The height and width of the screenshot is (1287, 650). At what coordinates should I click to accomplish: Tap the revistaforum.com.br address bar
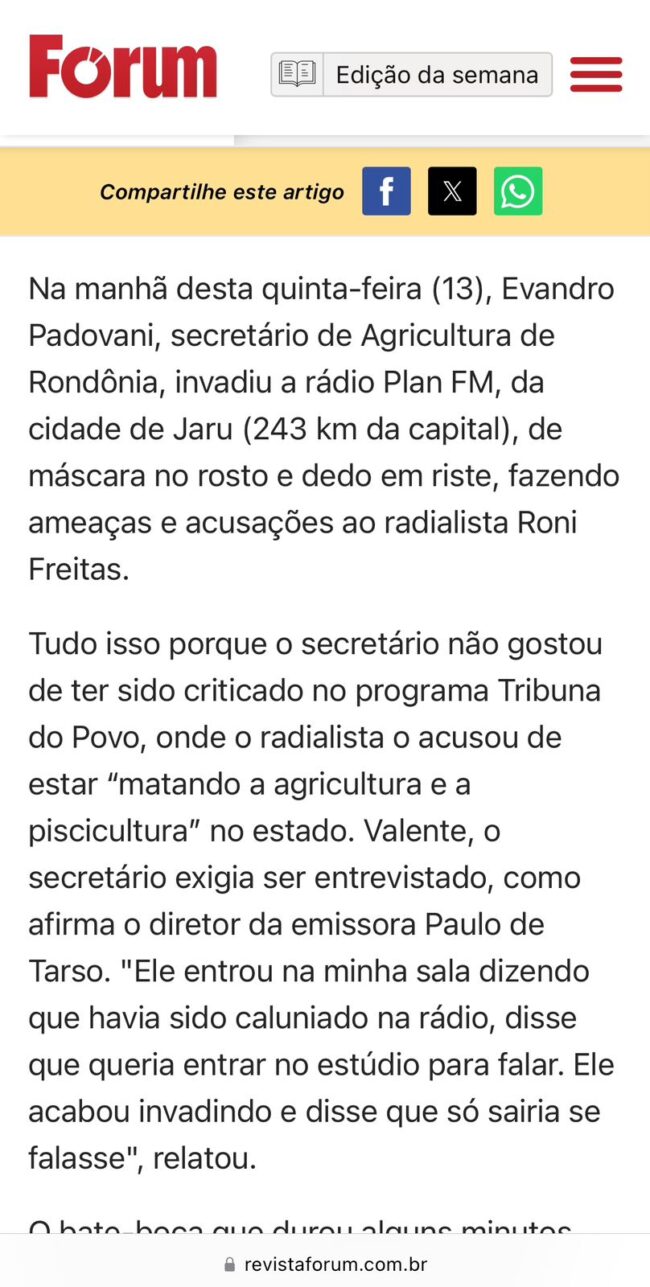325,1264
